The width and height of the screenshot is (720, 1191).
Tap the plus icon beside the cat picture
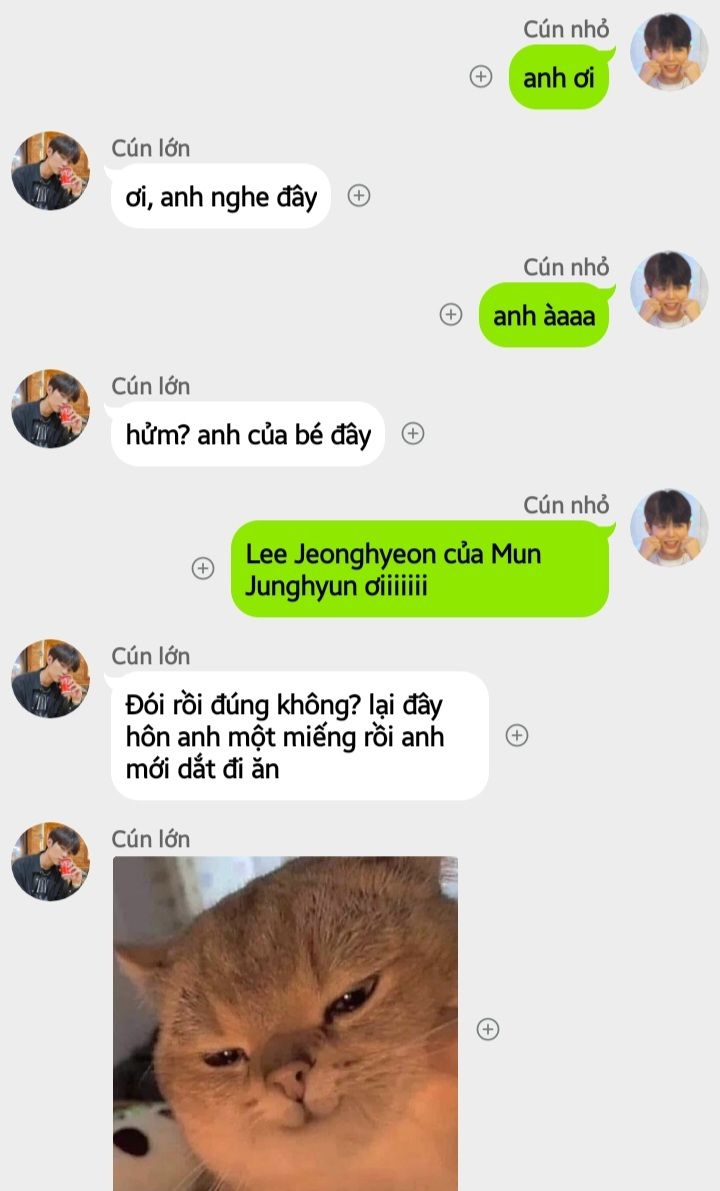click(488, 1028)
